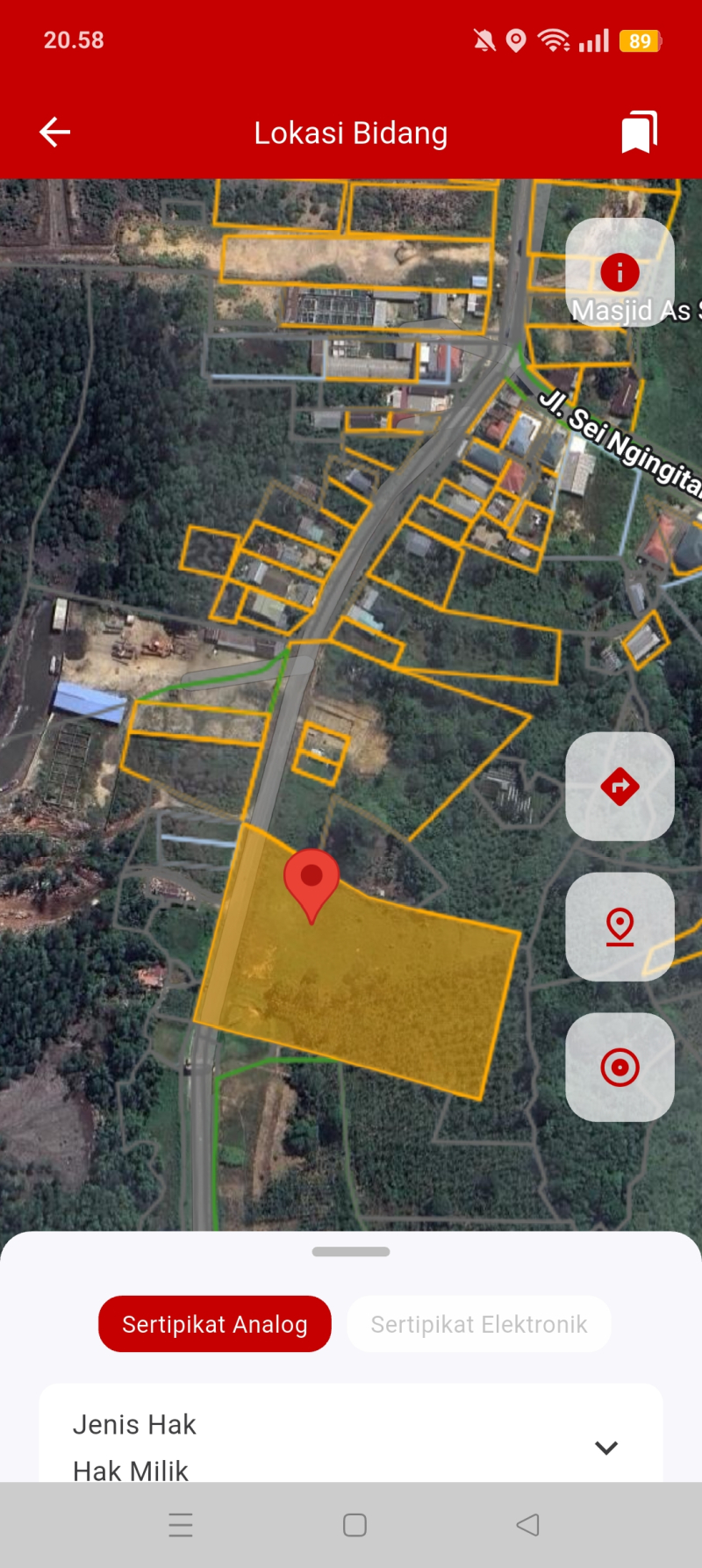This screenshot has height=1568, width=702.
Task: Tap the bottom sheet drag handle
Action: pyautogui.click(x=351, y=1252)
